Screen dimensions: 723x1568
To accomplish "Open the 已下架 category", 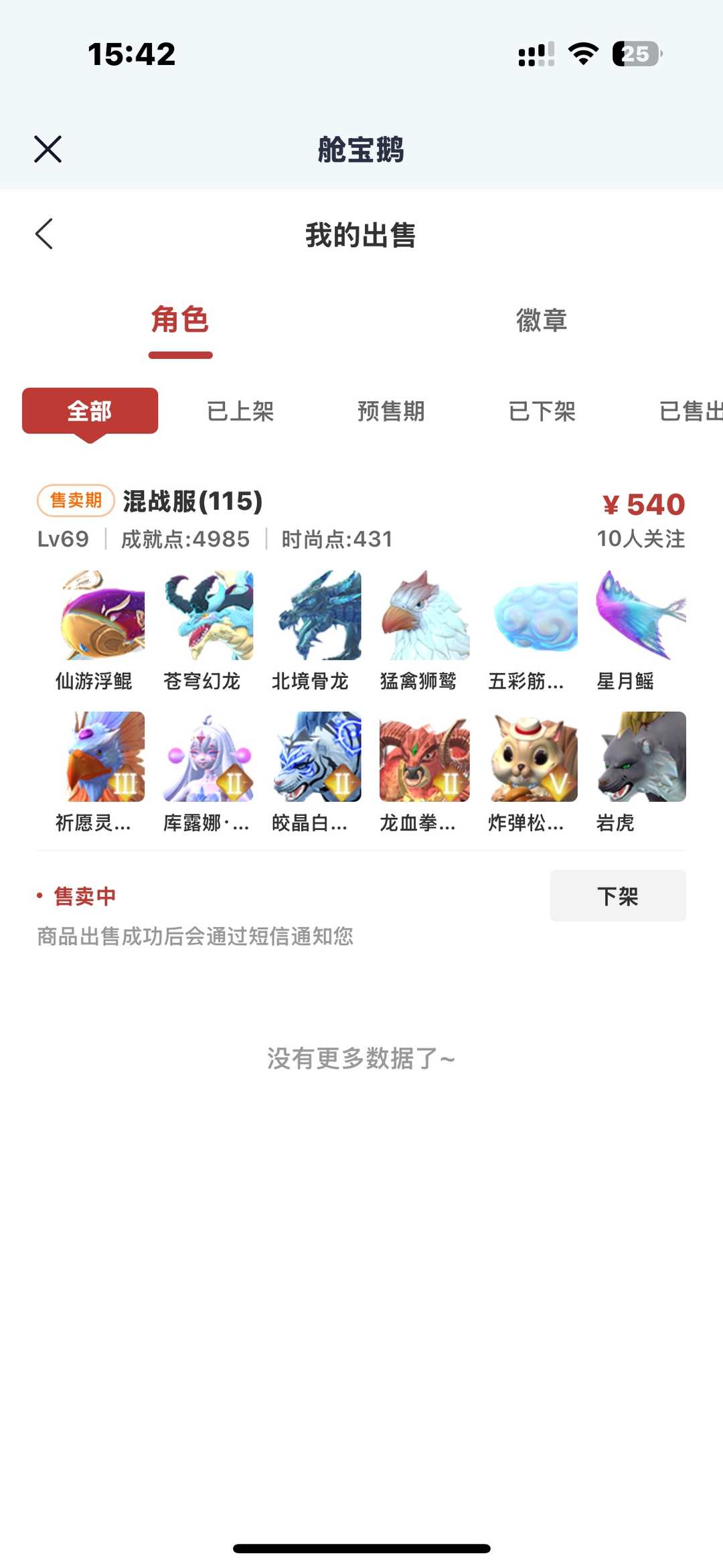I will [x=544, y=413].
